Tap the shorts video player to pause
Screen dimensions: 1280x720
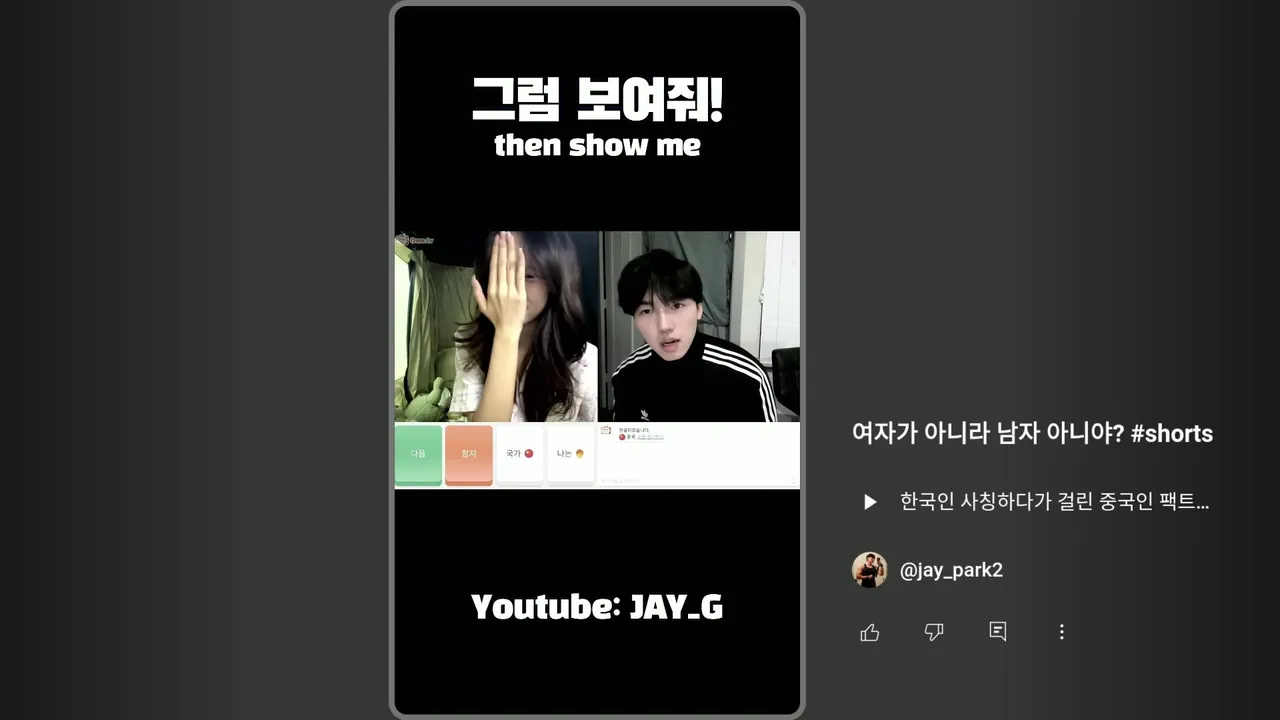click(597, 360)
